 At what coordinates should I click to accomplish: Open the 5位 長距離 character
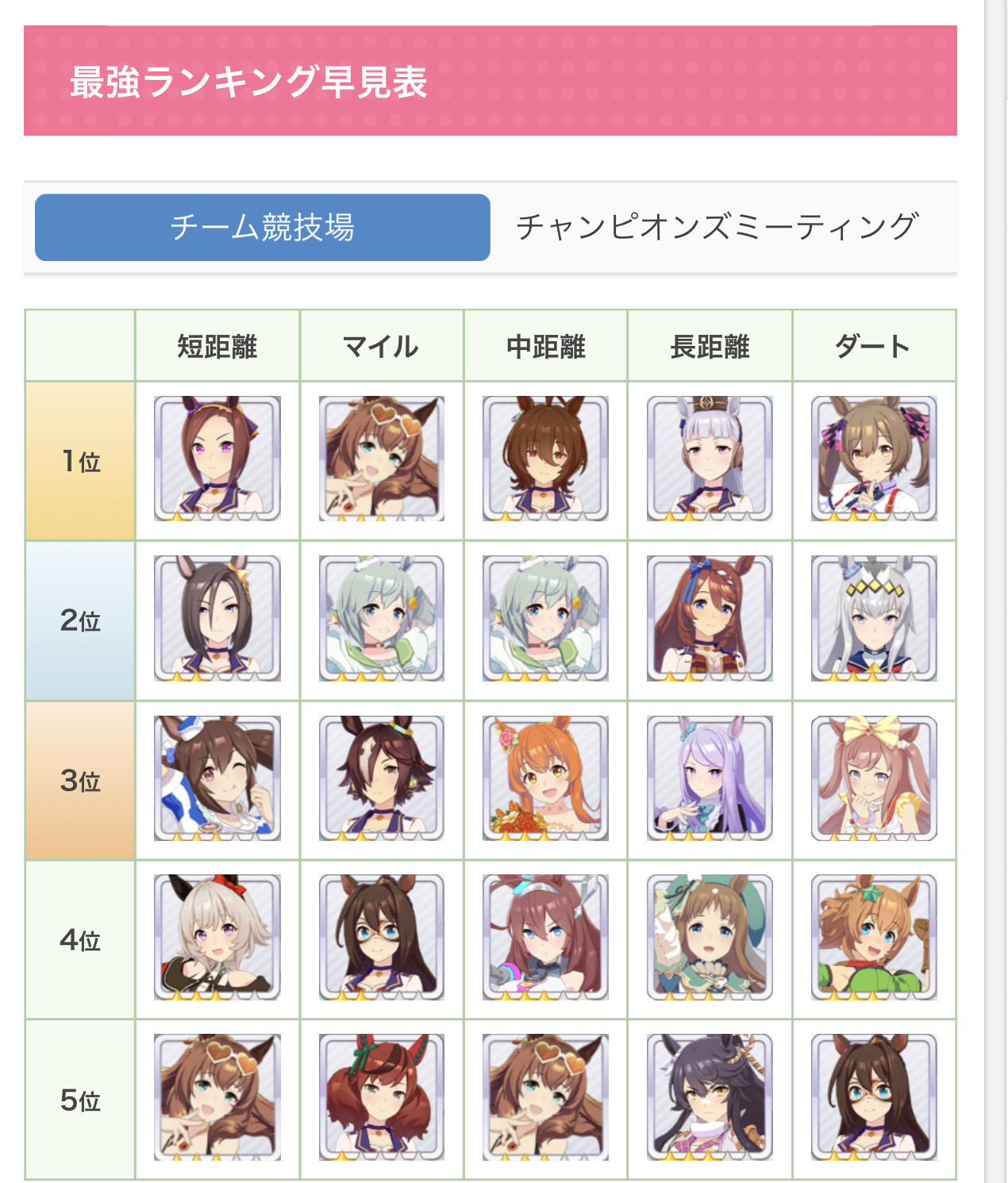pos(710,1097)
